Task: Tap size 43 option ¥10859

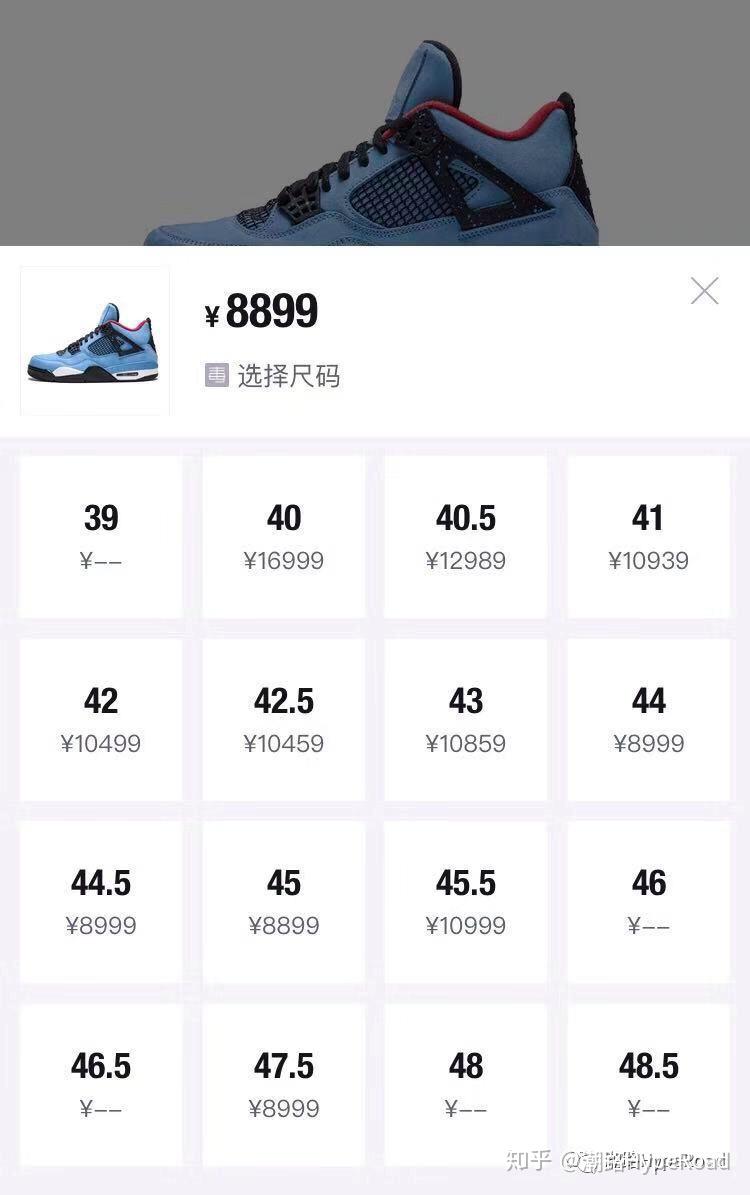Action: (466, 720)
